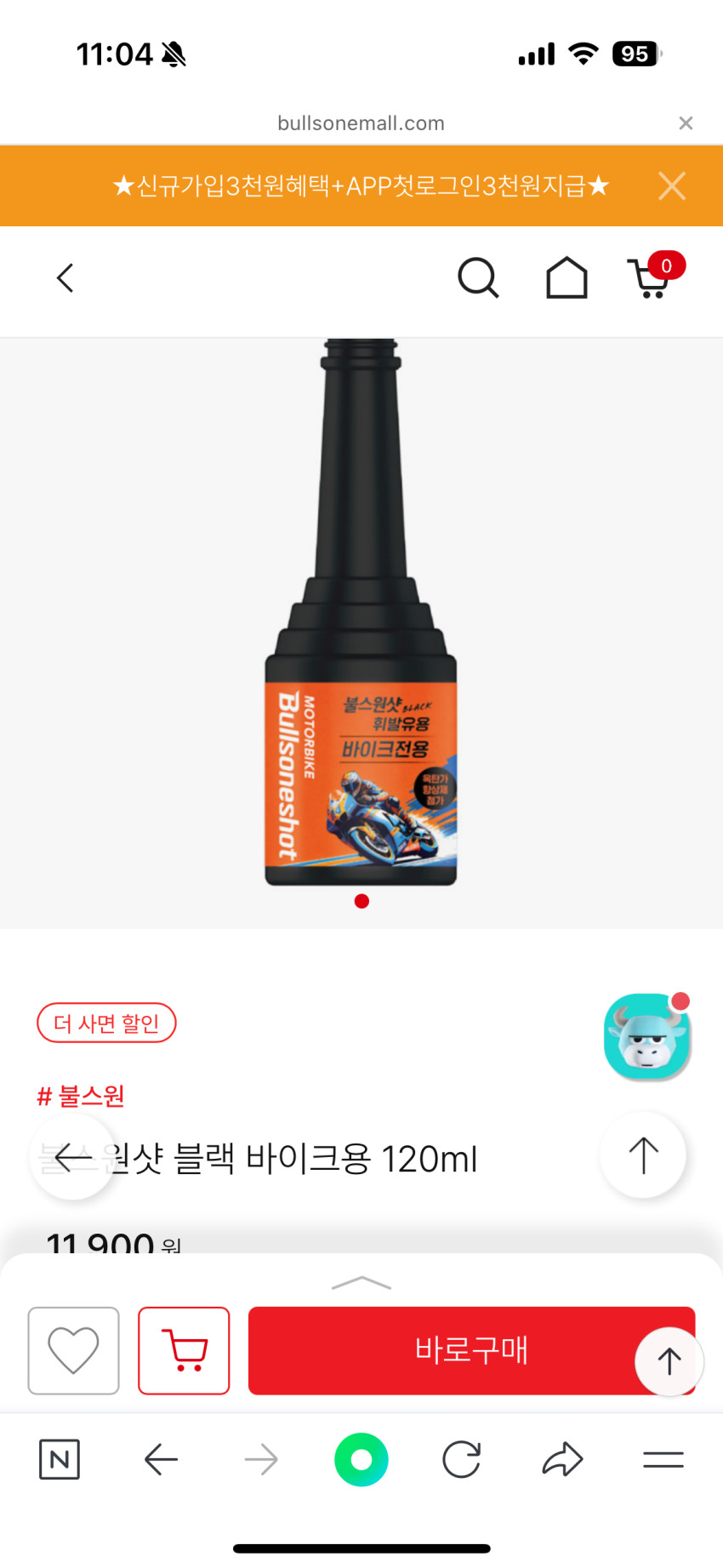The width and height of the screenshot is (723, 1568).
Task: Tap the green circle Naver button
Action: click(361, 1460)
